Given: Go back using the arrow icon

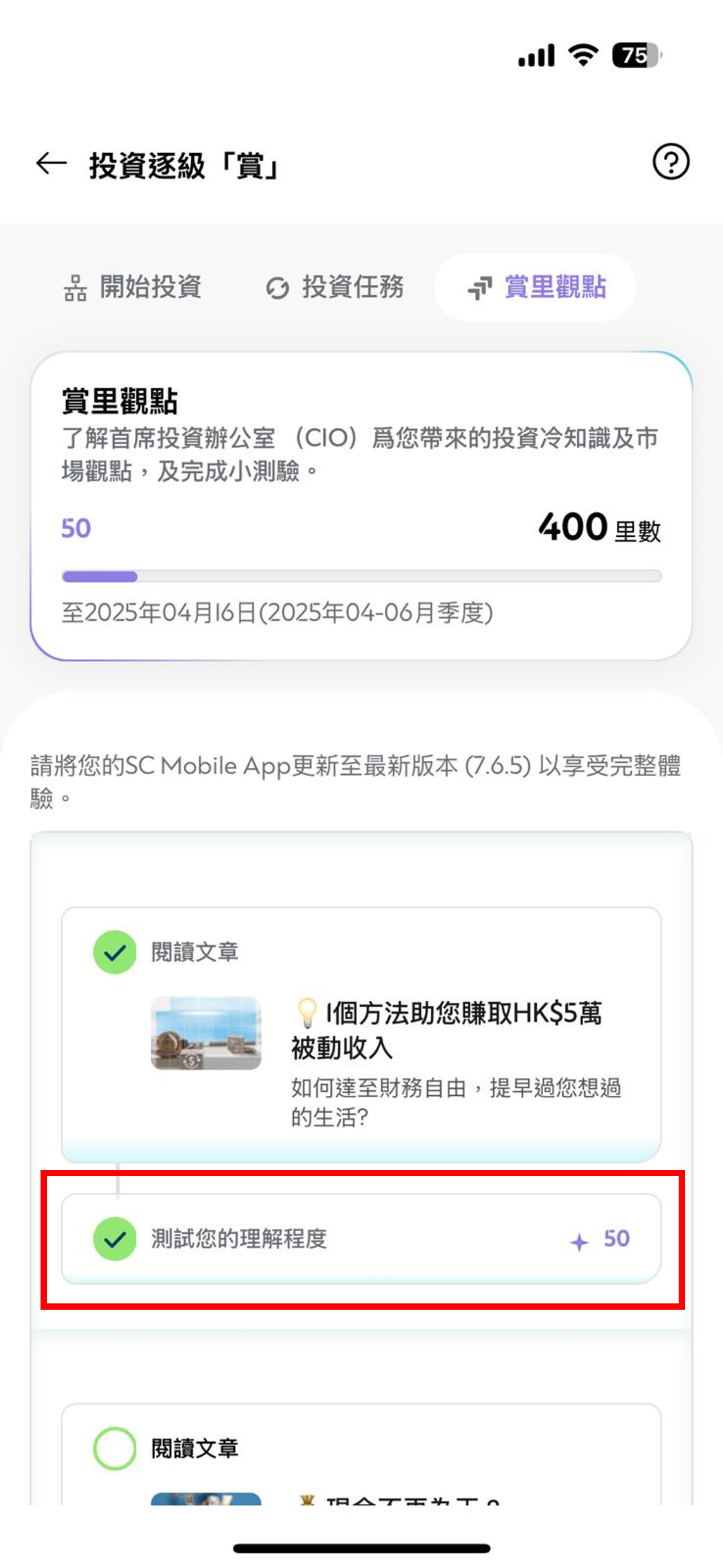Looking at the screenshot, I should click(51, 164).
